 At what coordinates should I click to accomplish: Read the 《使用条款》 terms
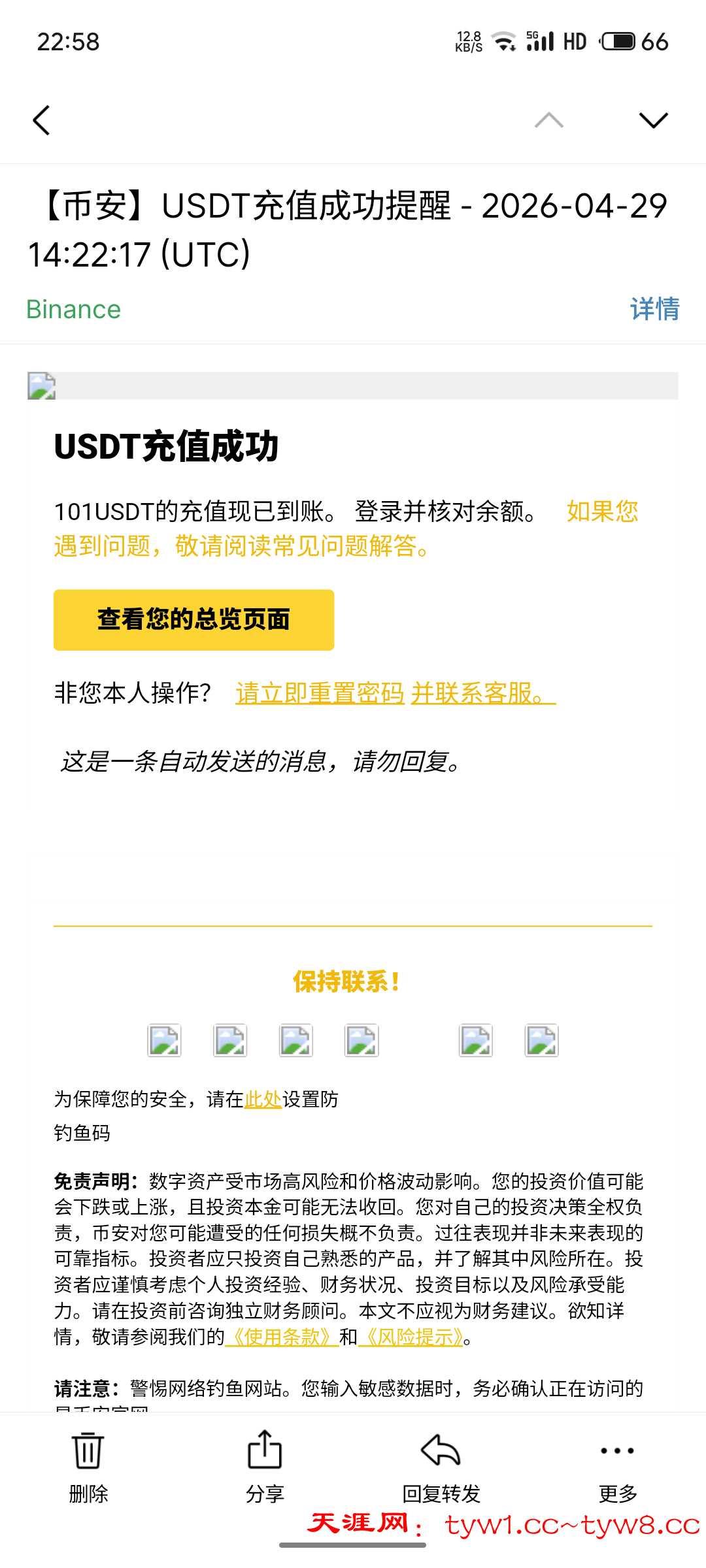(282, 1337)
